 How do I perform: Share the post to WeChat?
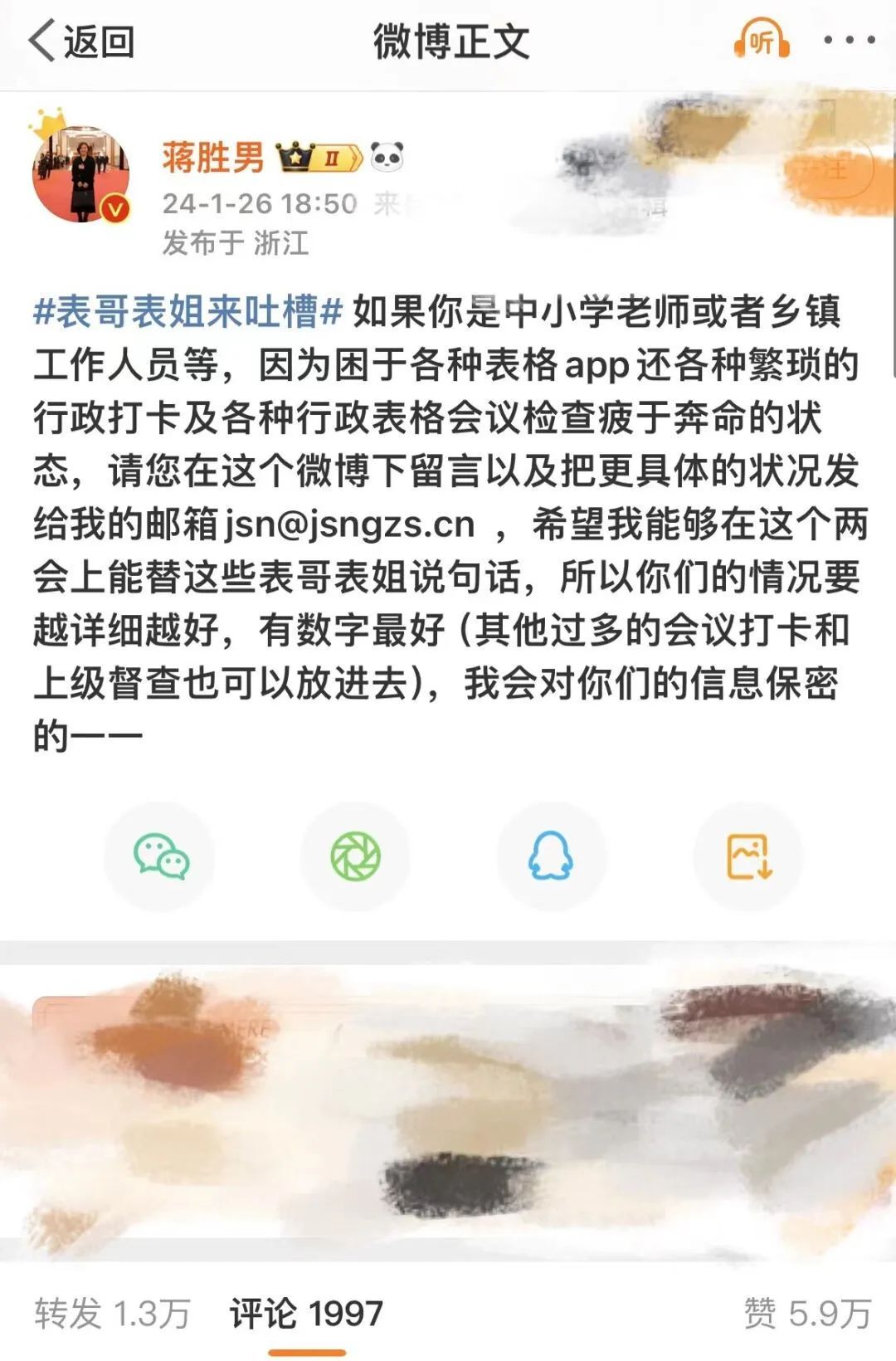[160, 856]
